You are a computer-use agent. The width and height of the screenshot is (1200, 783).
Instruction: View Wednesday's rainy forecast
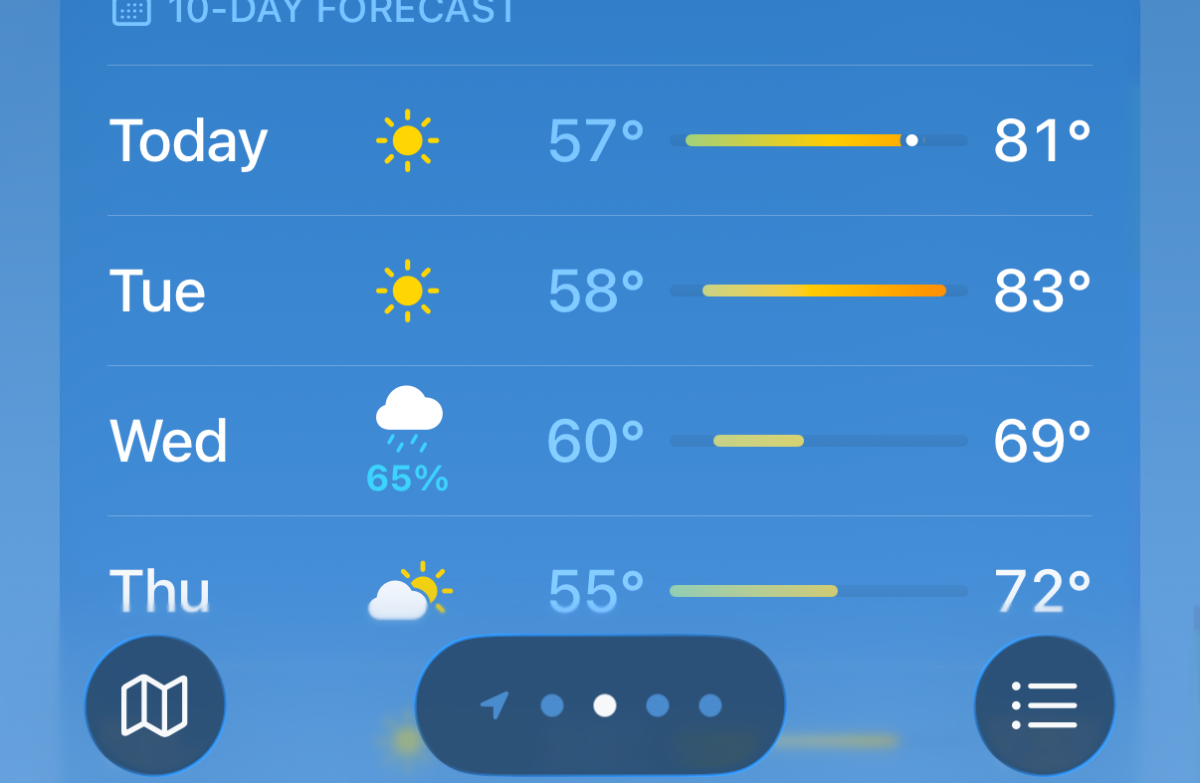598,441
